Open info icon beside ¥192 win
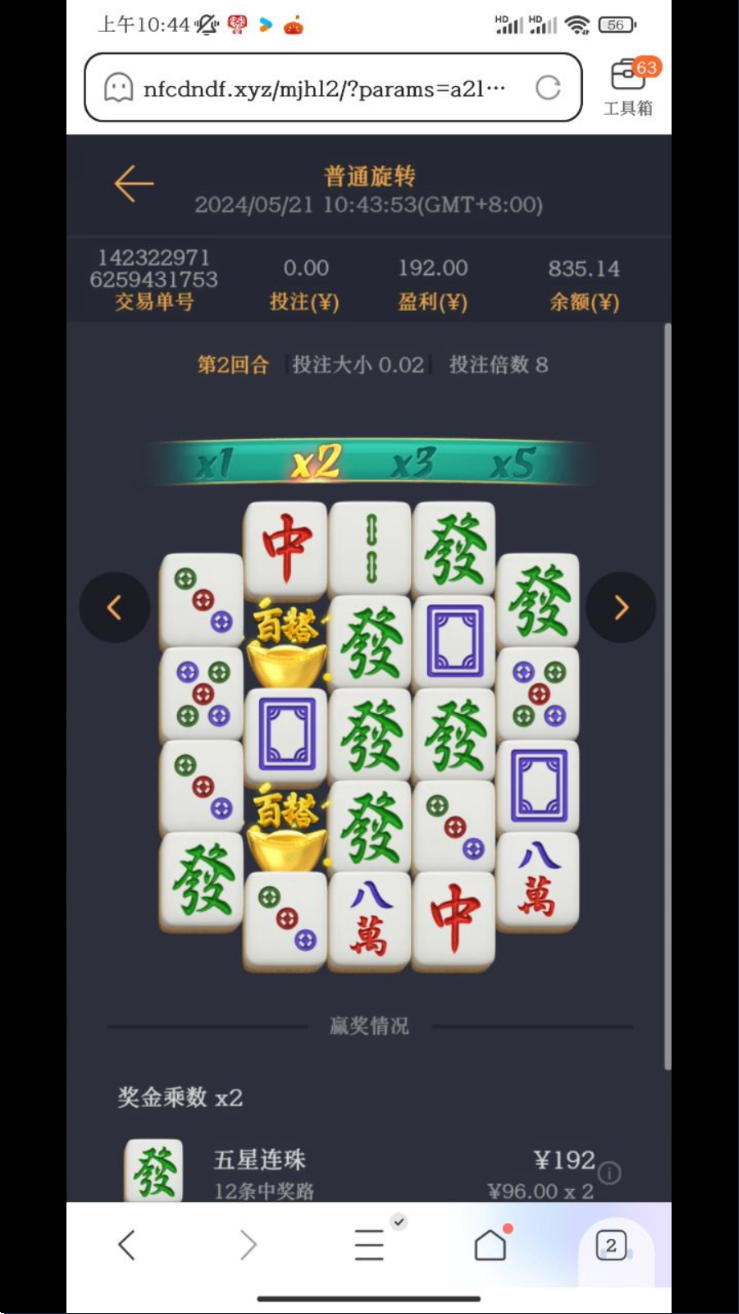739x1314 pixels. coord(609,1172)
